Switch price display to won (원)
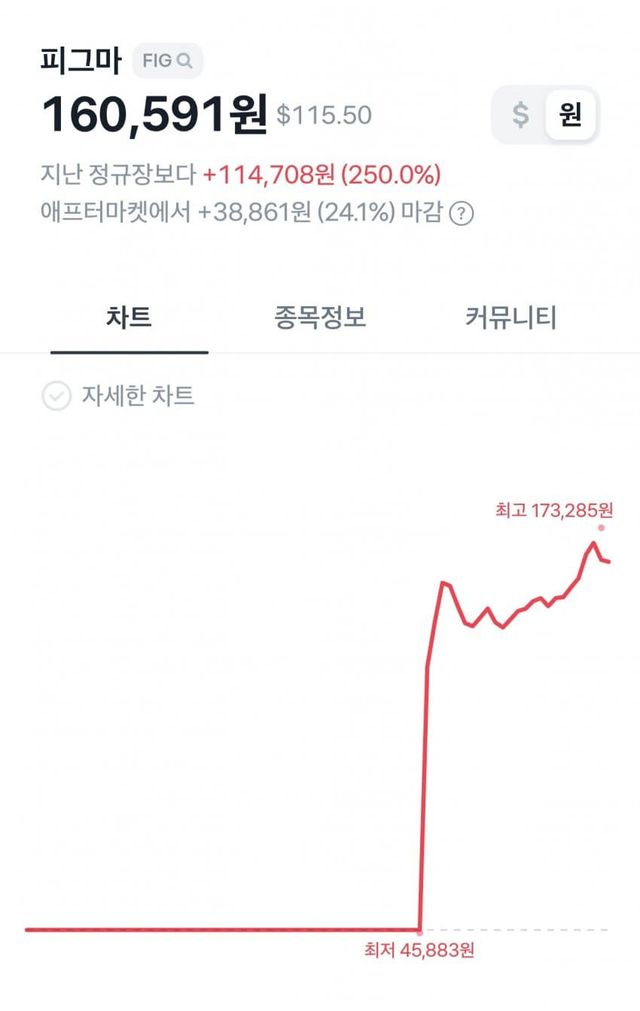640x1011 pixels. point(570,115)
